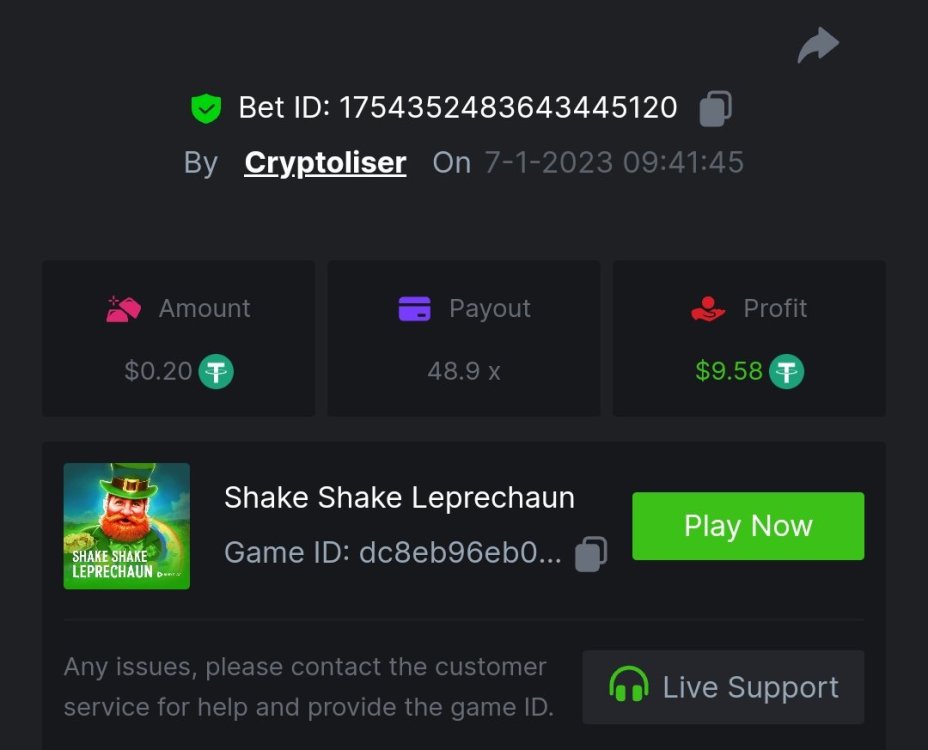Contact Live Support
Viewport: 928px width, 750px height.
tap(723, 687)
